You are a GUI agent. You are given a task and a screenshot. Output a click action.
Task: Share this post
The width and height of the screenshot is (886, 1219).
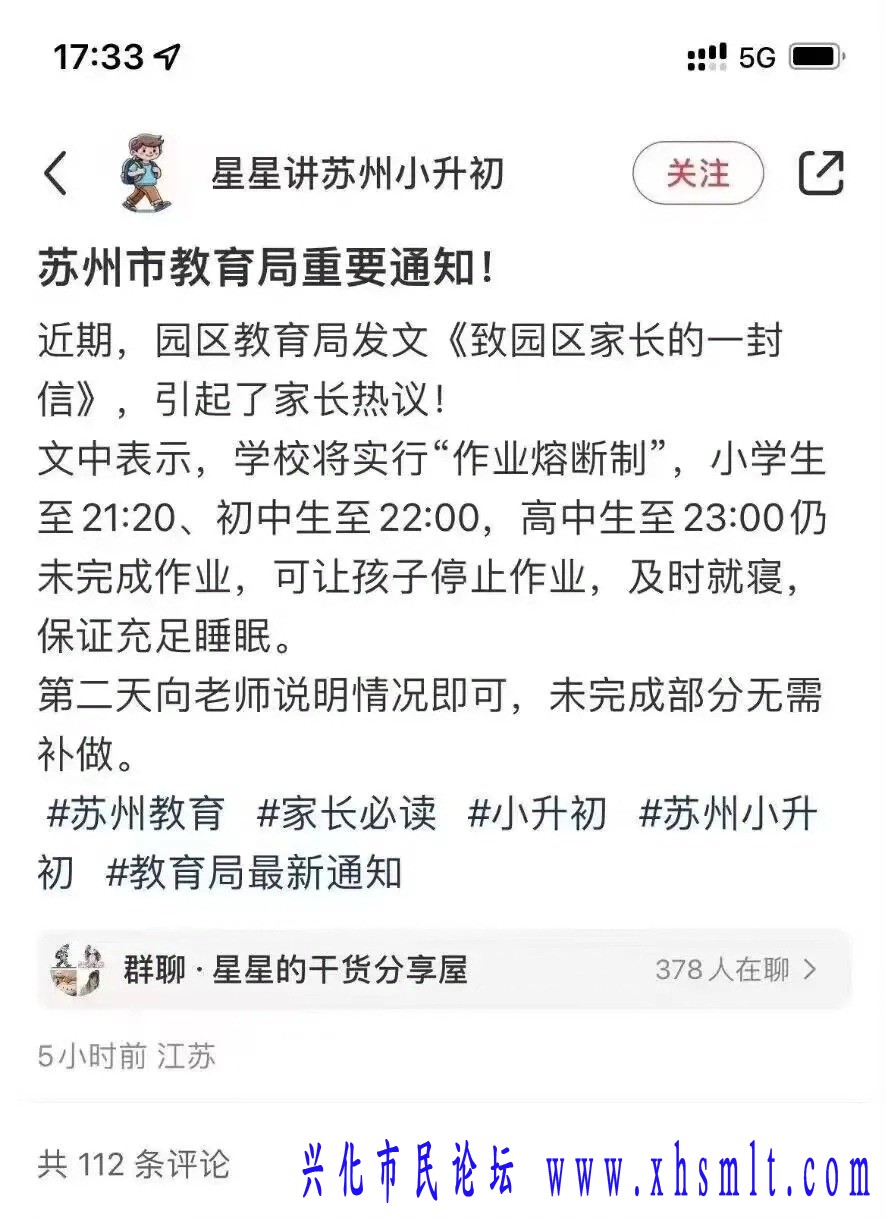point(821,174)
